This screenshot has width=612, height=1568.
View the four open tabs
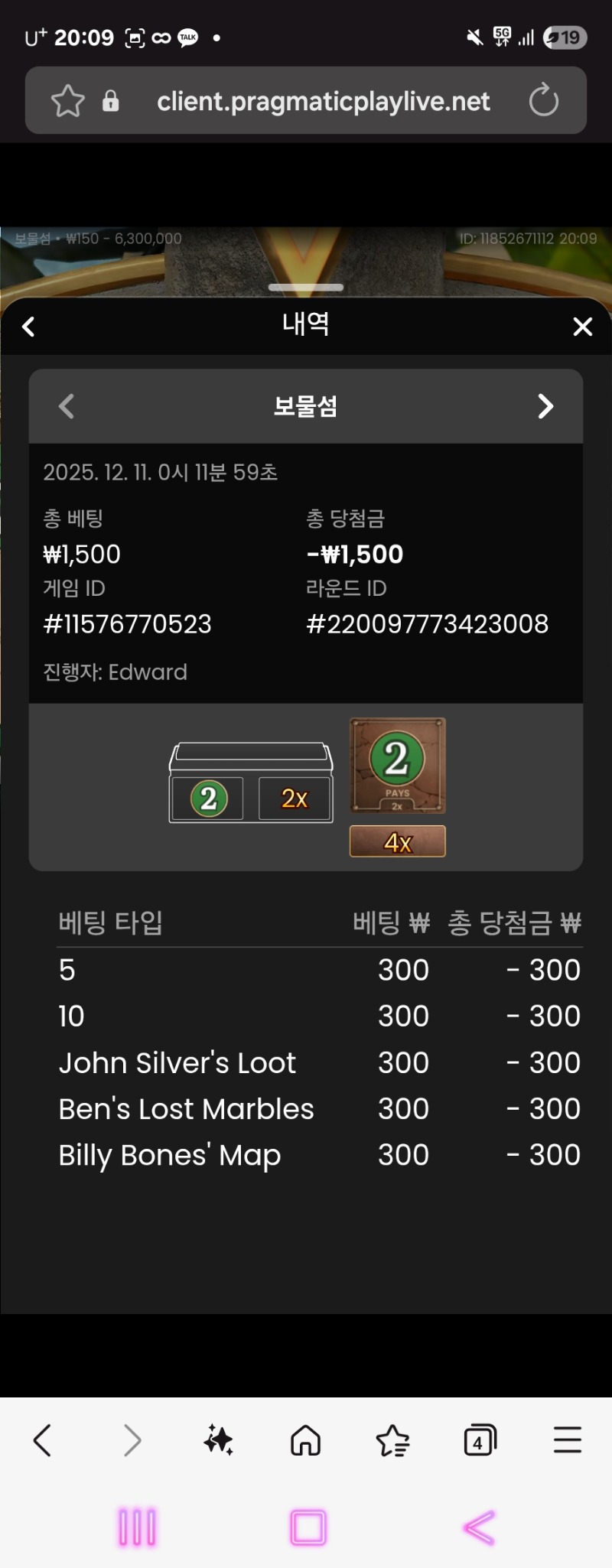480,1440
